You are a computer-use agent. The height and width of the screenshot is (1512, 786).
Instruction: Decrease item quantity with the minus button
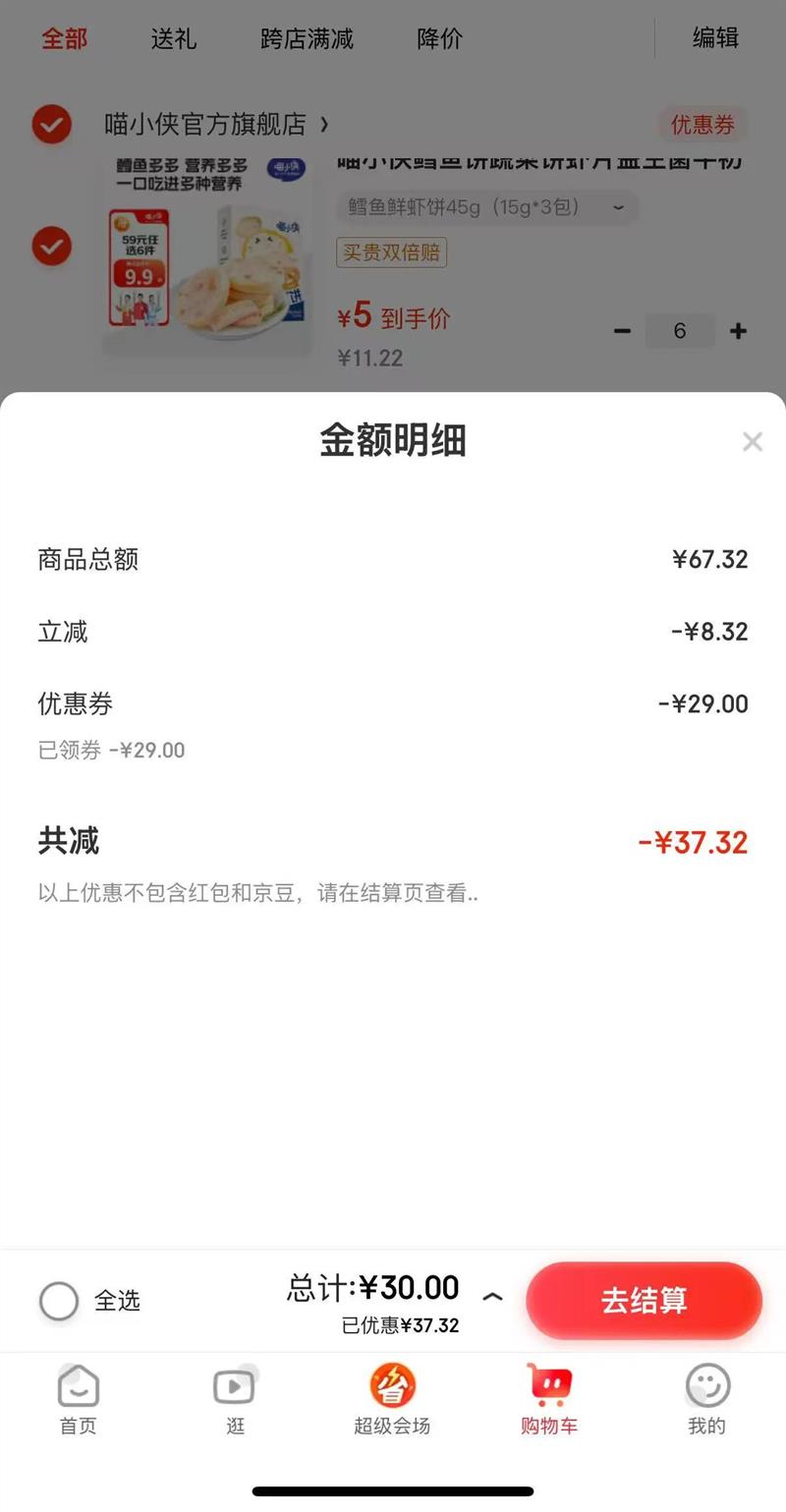tap(622, 331)
